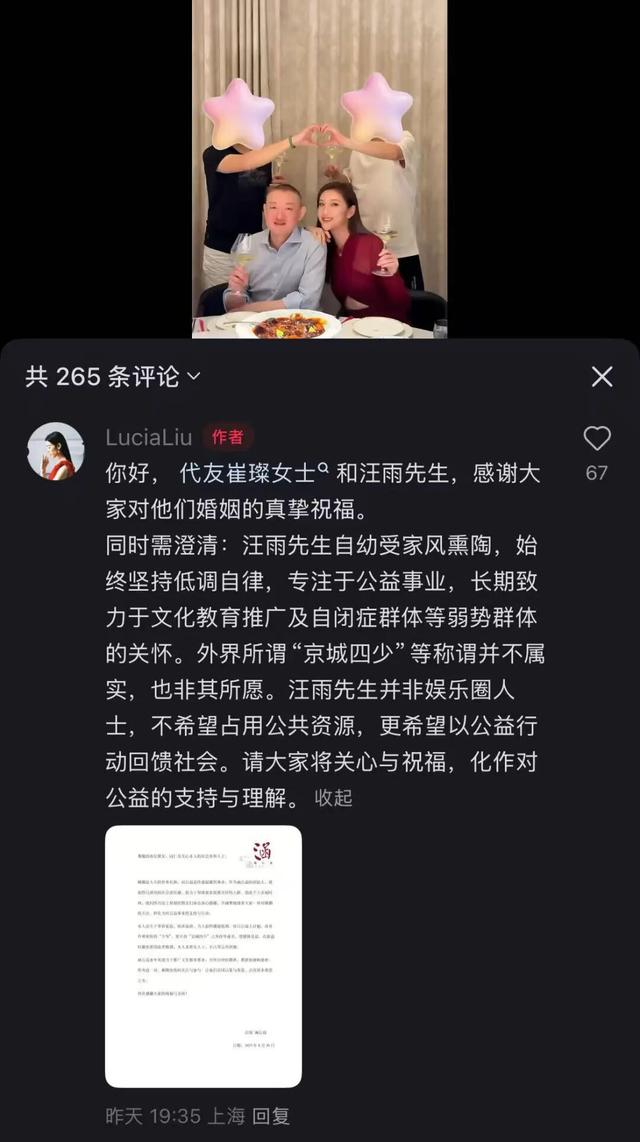Collapse the comment with 收起
The height and width of the screenshot is (1142, 640).
pos(334,797)
